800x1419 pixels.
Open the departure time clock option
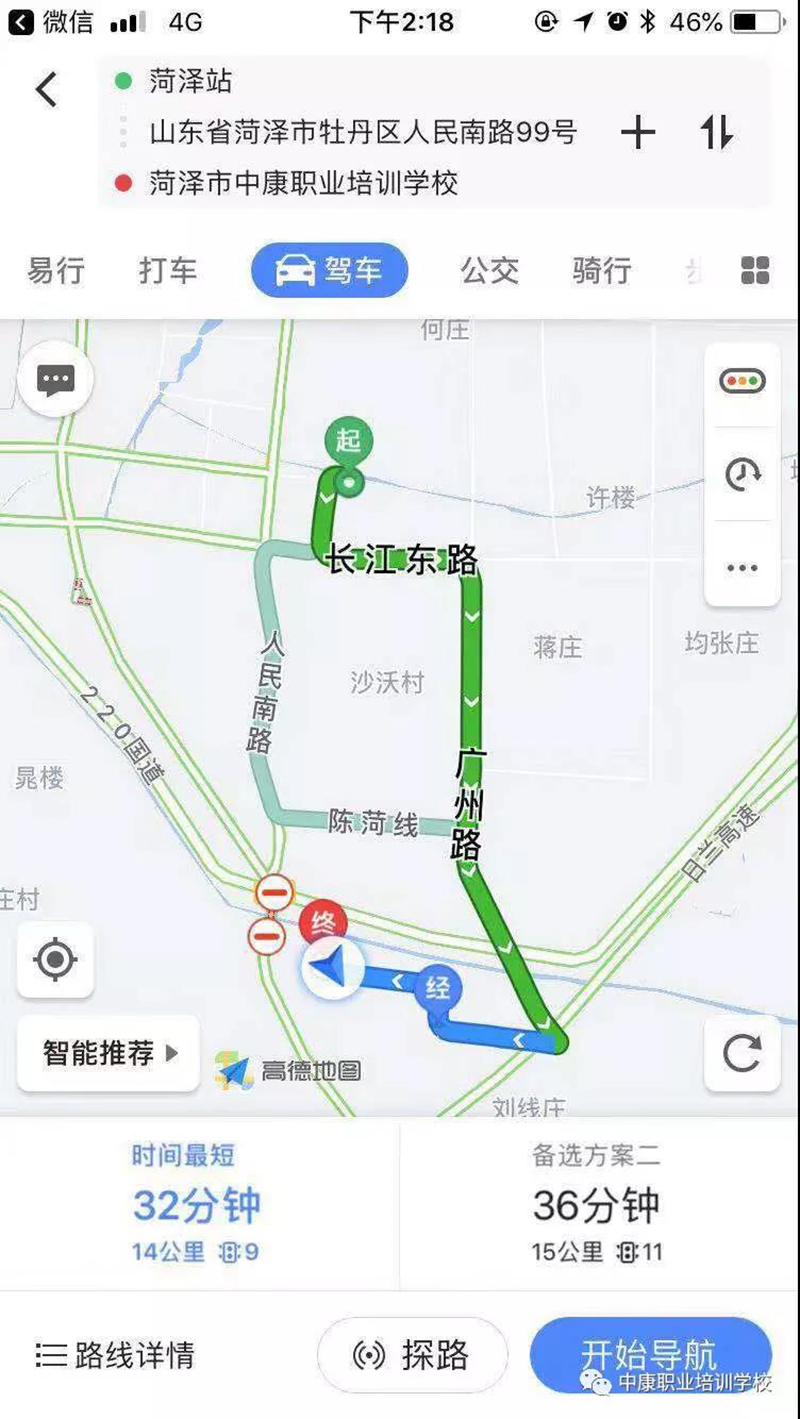[x=742, y=474]
